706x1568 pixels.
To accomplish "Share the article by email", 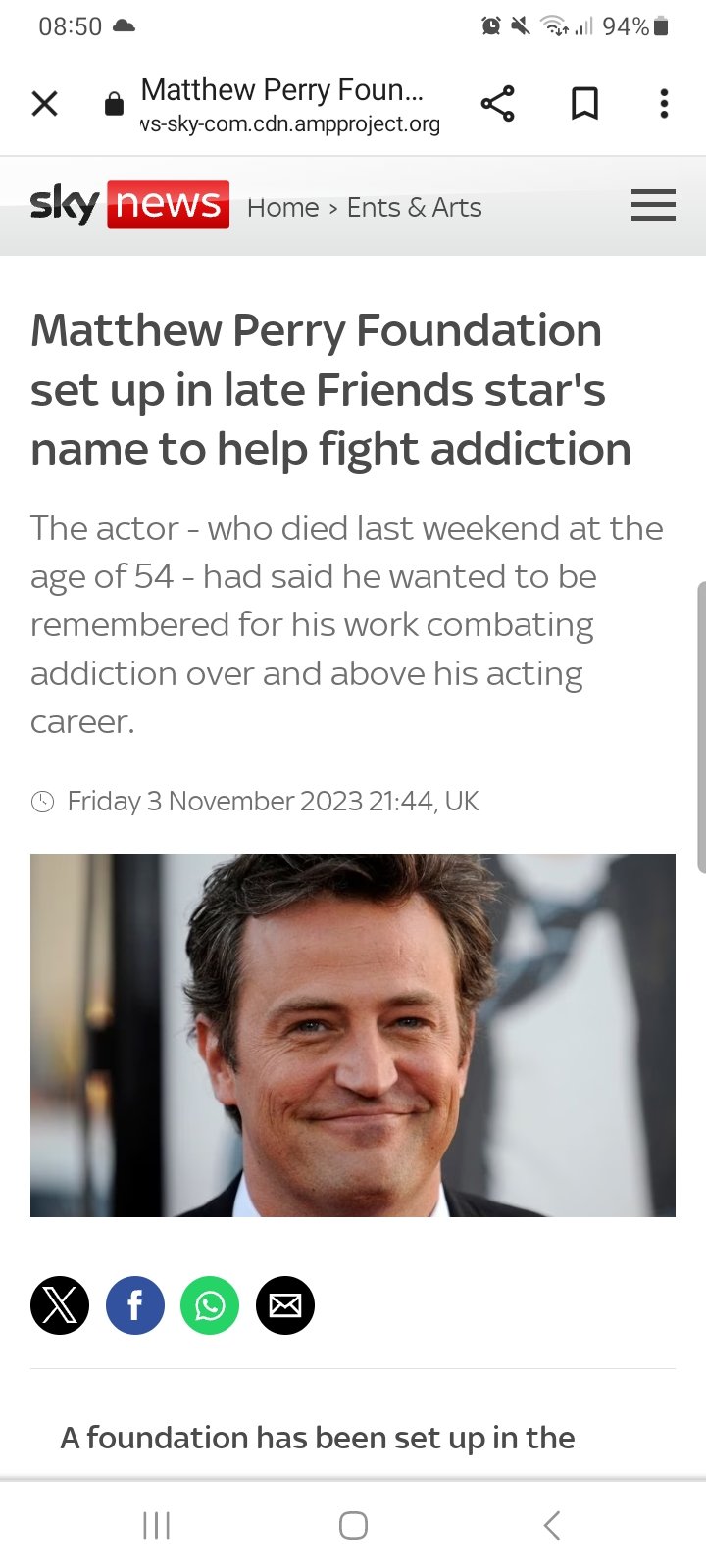I will [x=285, y=1305].
